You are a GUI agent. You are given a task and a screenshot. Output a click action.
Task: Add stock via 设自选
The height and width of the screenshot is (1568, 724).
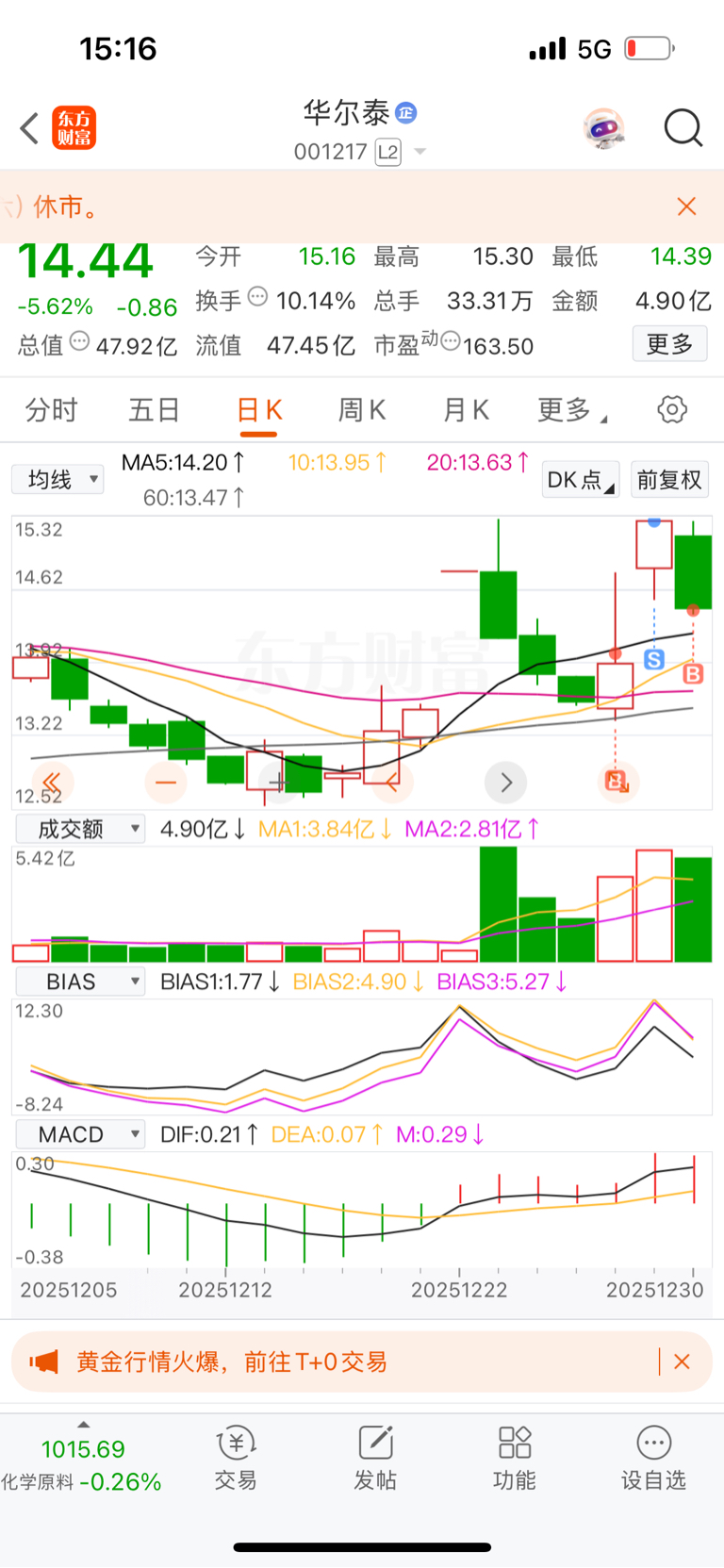coord(653,1456)
